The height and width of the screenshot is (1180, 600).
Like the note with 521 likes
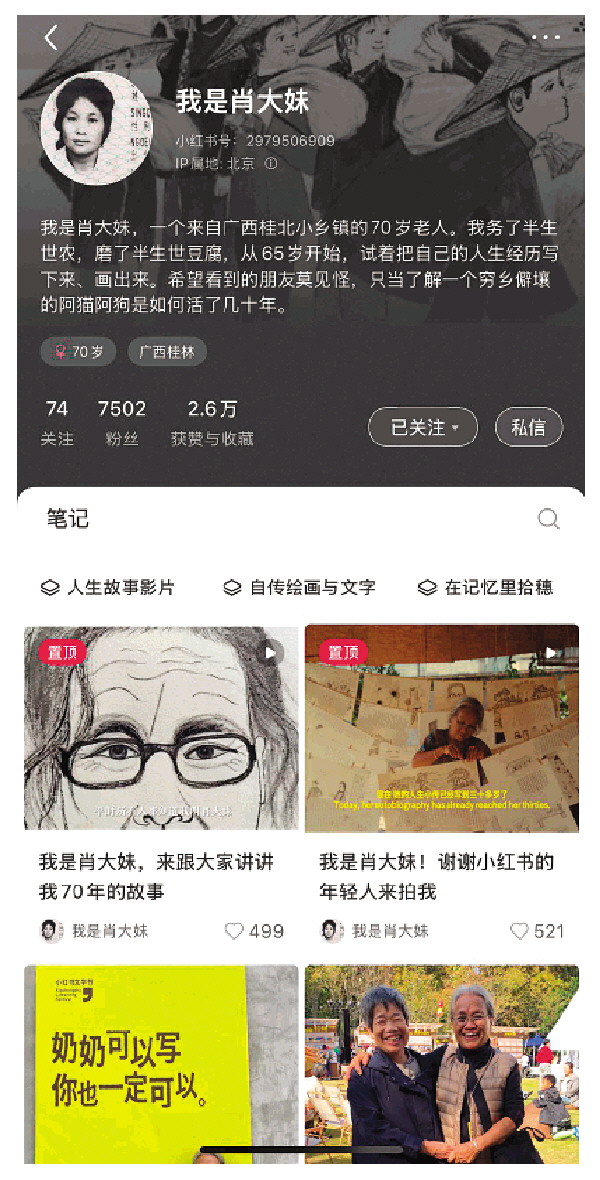pos(519,931)
